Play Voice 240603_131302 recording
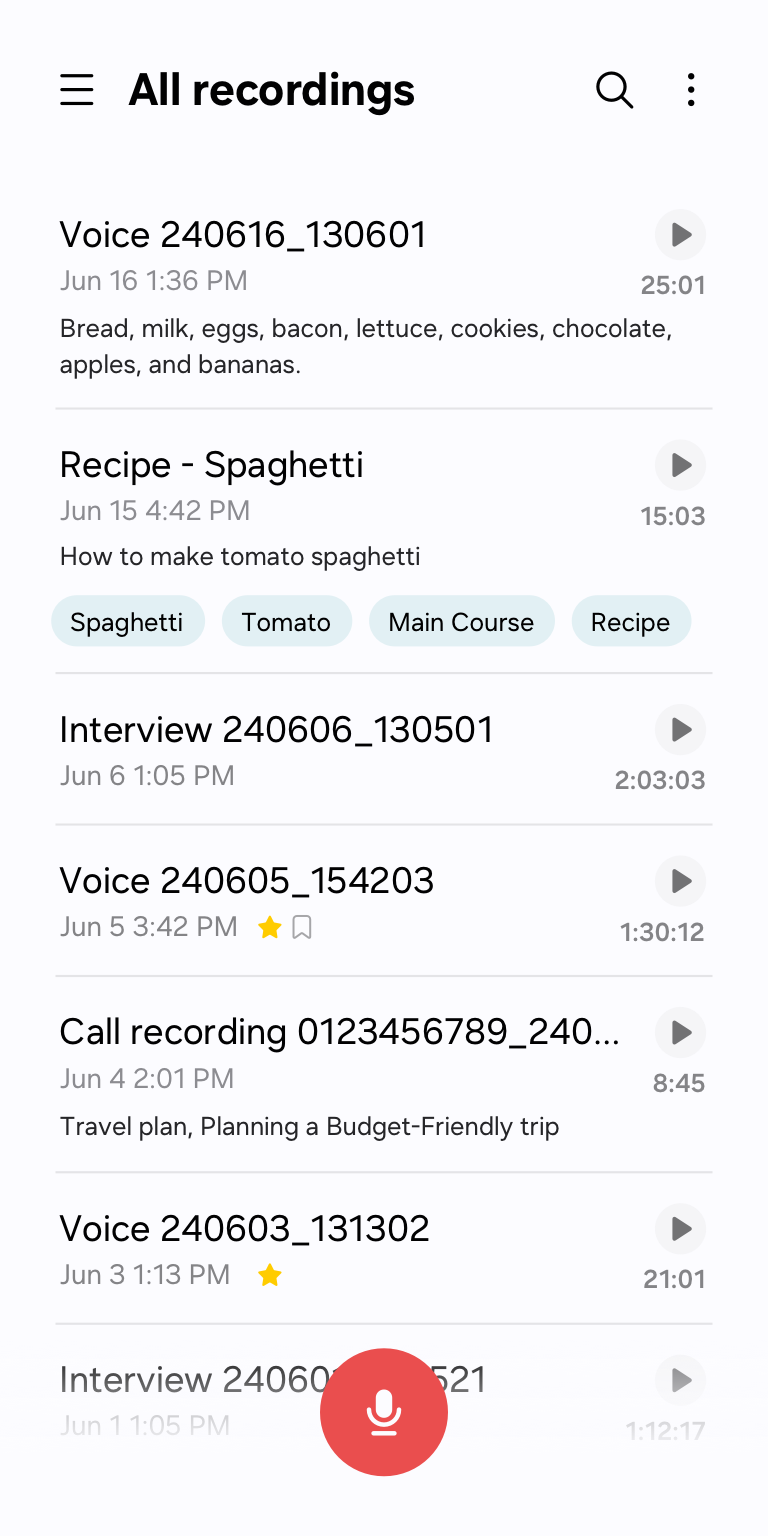The height and width of the screenshot is (1536, 768). click(680, 1228)
